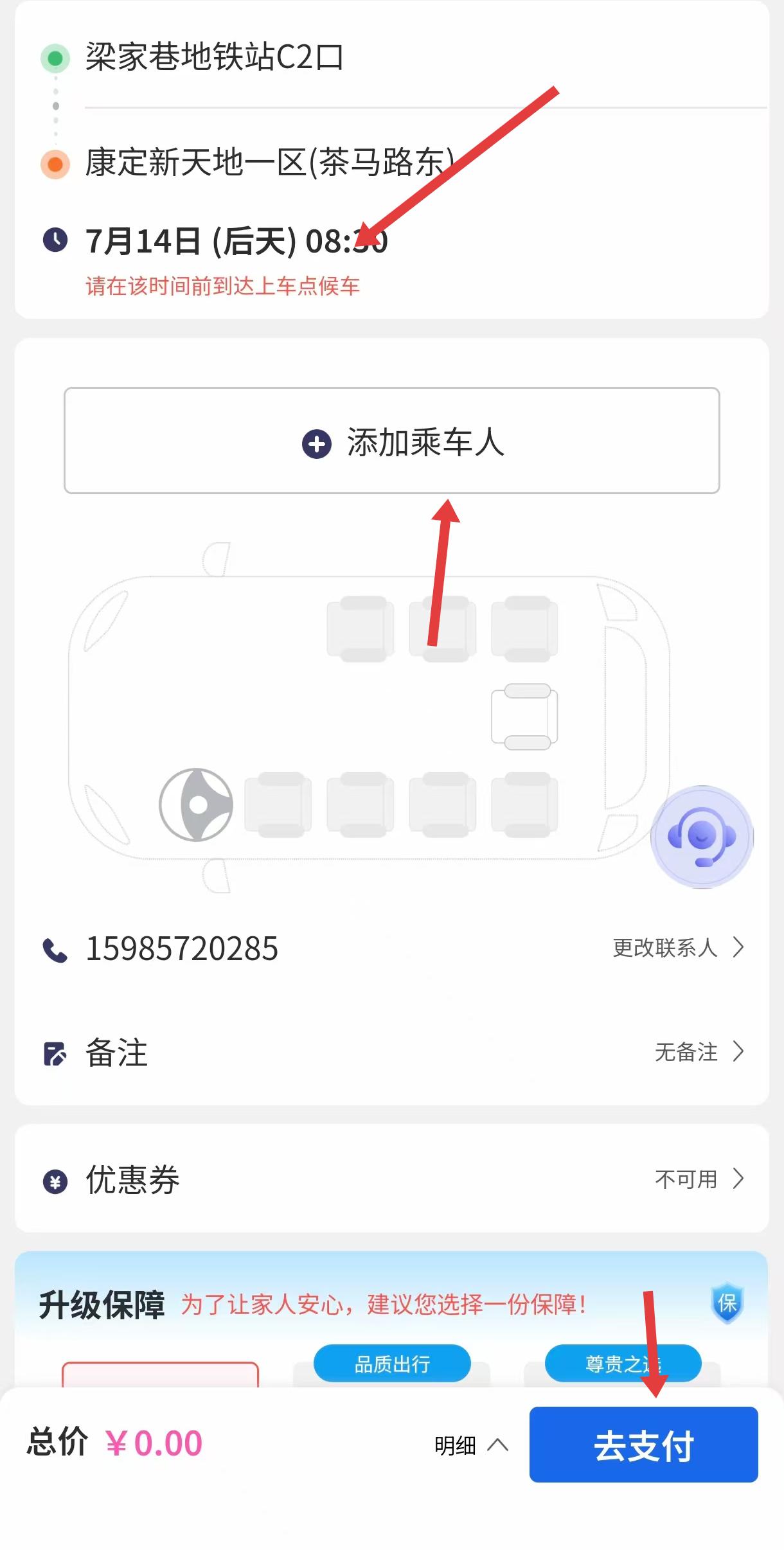Viewport: 784px width, 1550px height.
Task: Open 更改联系人 to change contact
Action: (678, 948)
